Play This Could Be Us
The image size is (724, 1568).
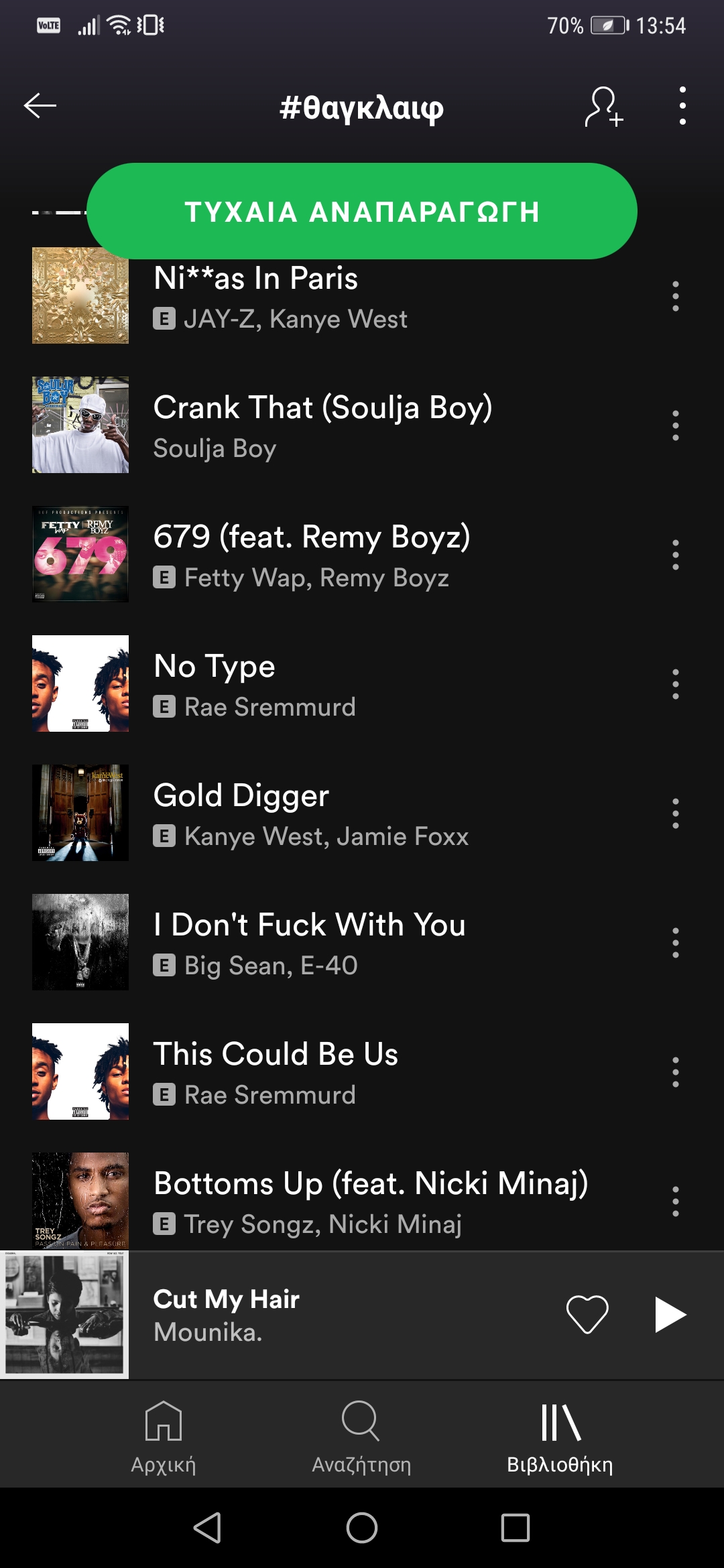point(335,1072)
